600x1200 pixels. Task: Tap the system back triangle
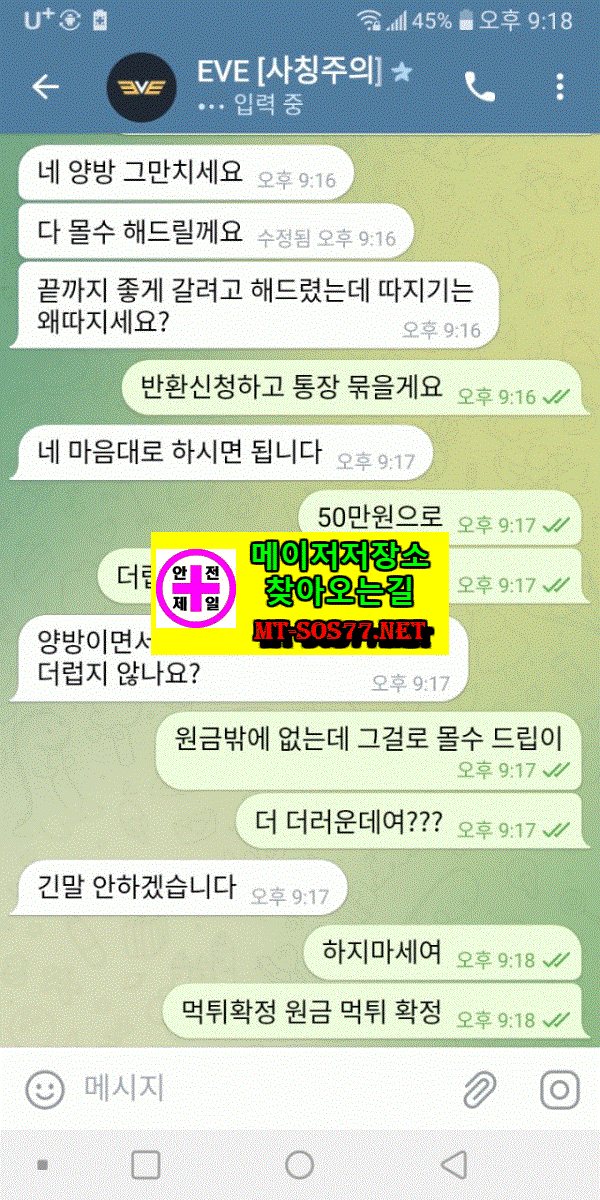pyautogui.click(x=455, y=1165)
